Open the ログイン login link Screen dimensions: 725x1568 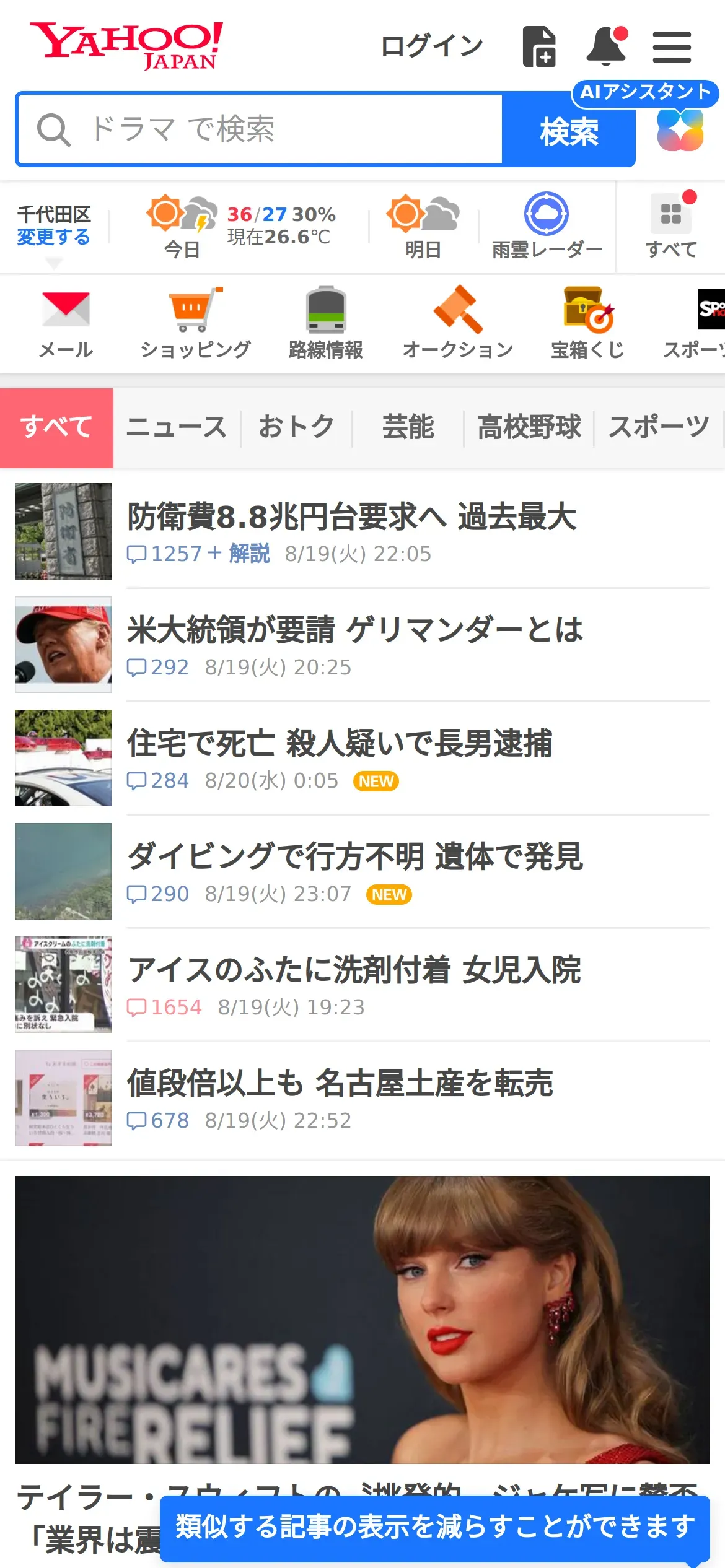(x=431, y=46)
